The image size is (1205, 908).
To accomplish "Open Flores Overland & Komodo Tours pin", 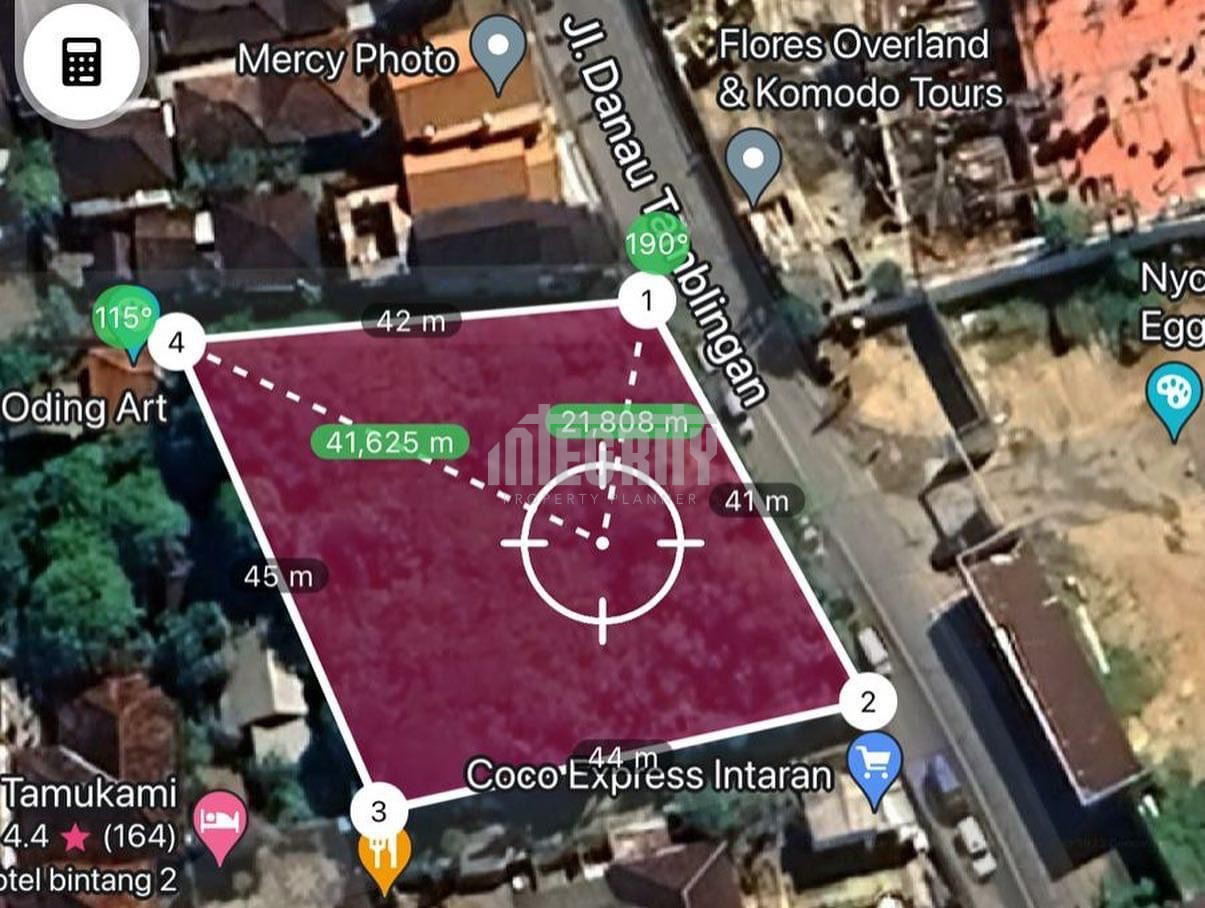I will click(x=754, y=160).
